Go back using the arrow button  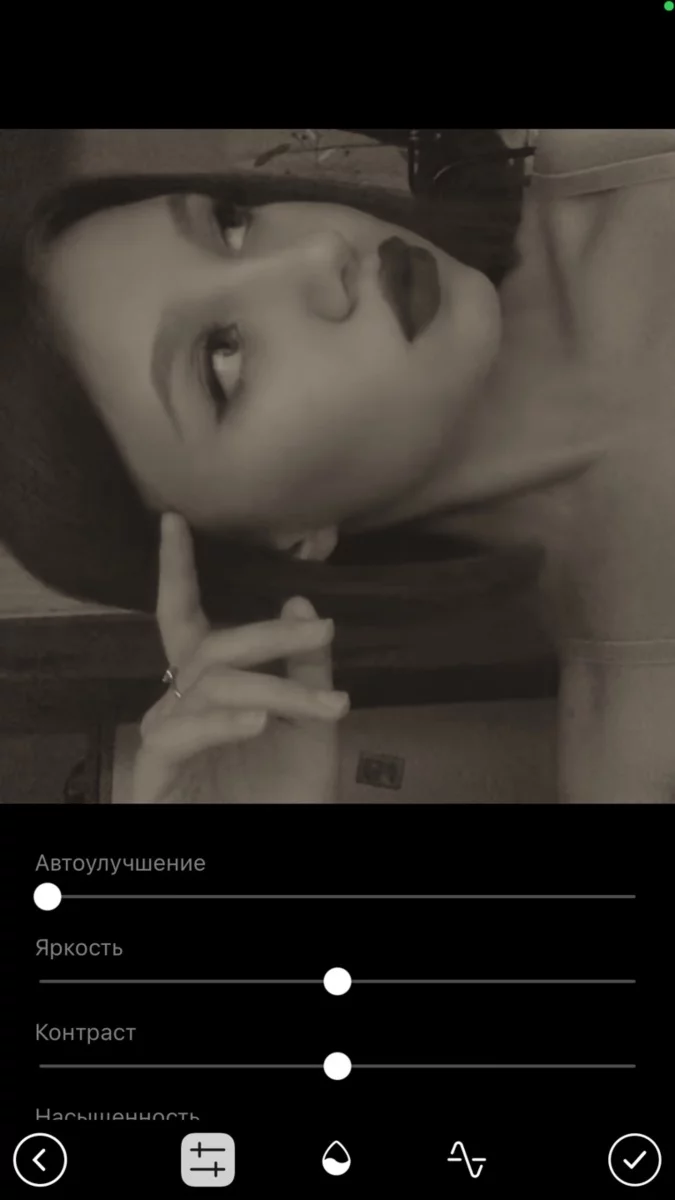pyautogui.click(x=40, y=1160)
